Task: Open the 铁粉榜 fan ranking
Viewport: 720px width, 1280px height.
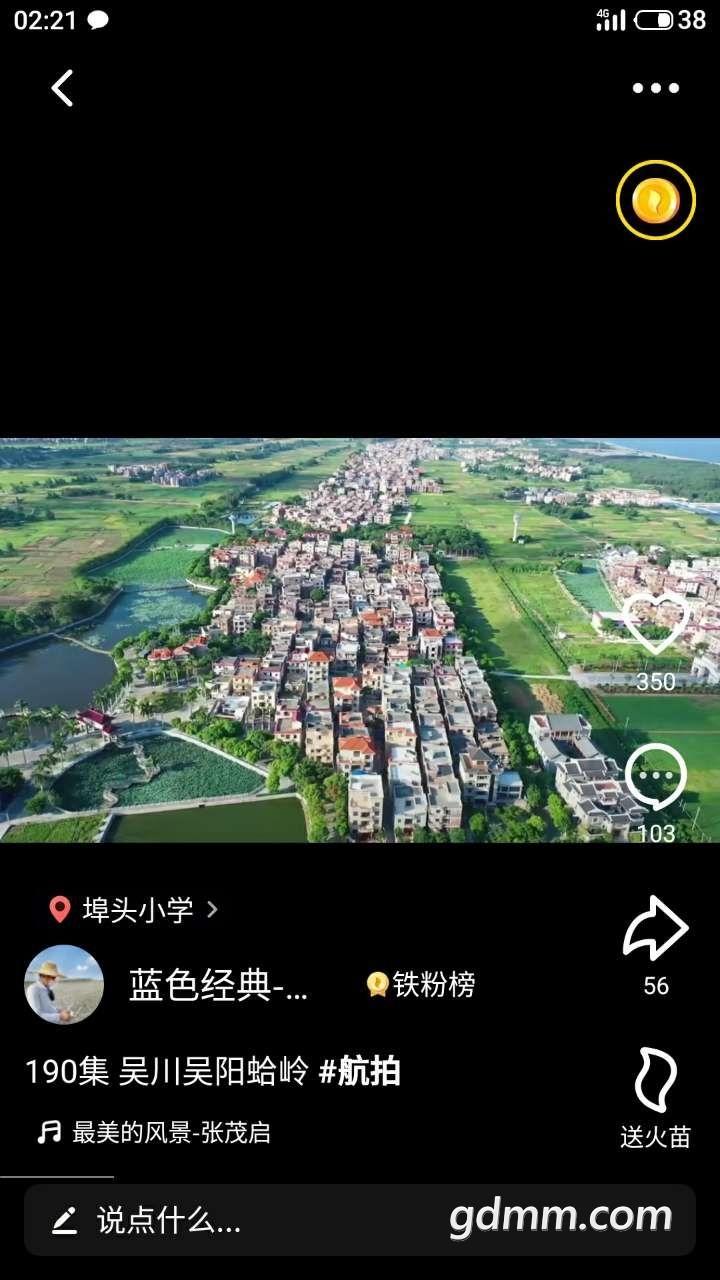Action: tap(421, 985)
